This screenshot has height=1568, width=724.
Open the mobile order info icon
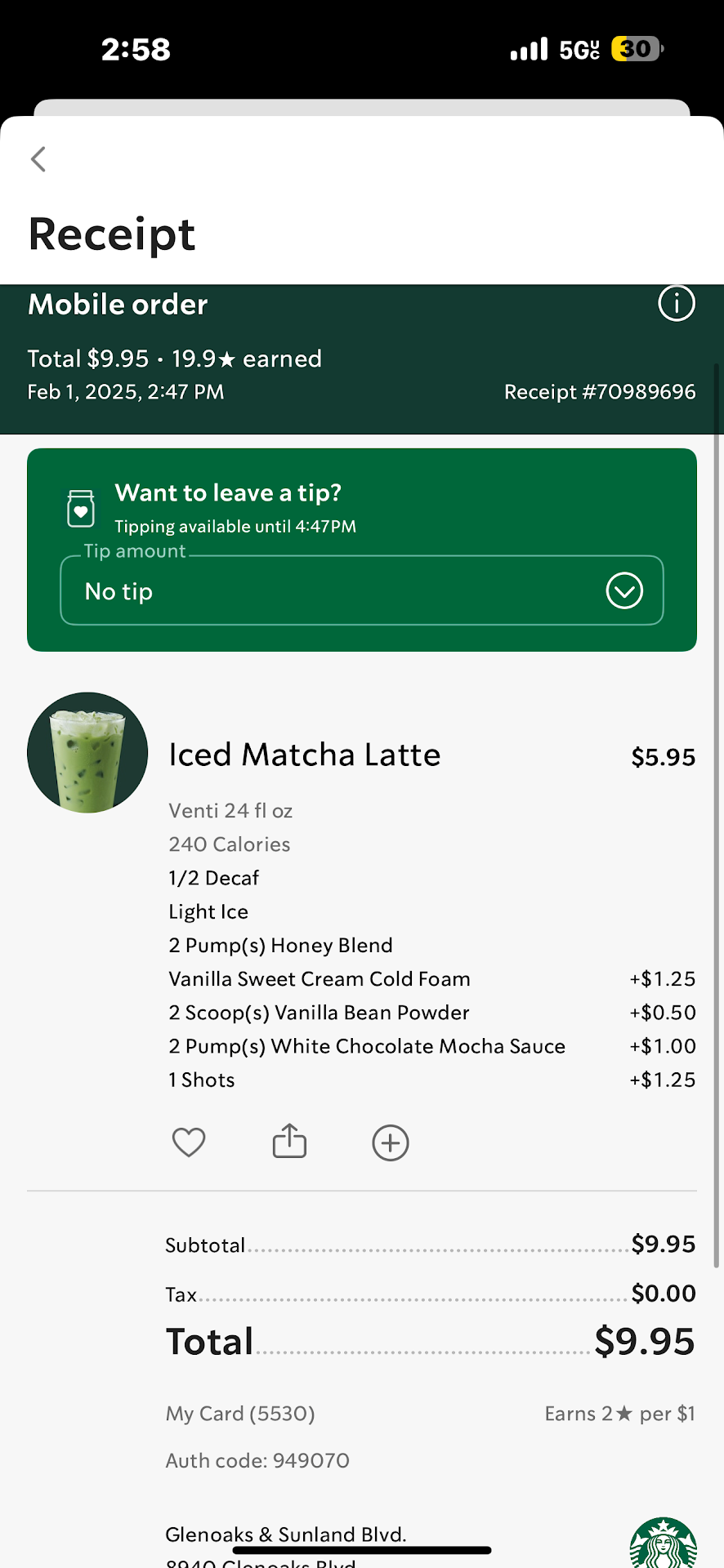pyautogui.click(x=676, y=304)
